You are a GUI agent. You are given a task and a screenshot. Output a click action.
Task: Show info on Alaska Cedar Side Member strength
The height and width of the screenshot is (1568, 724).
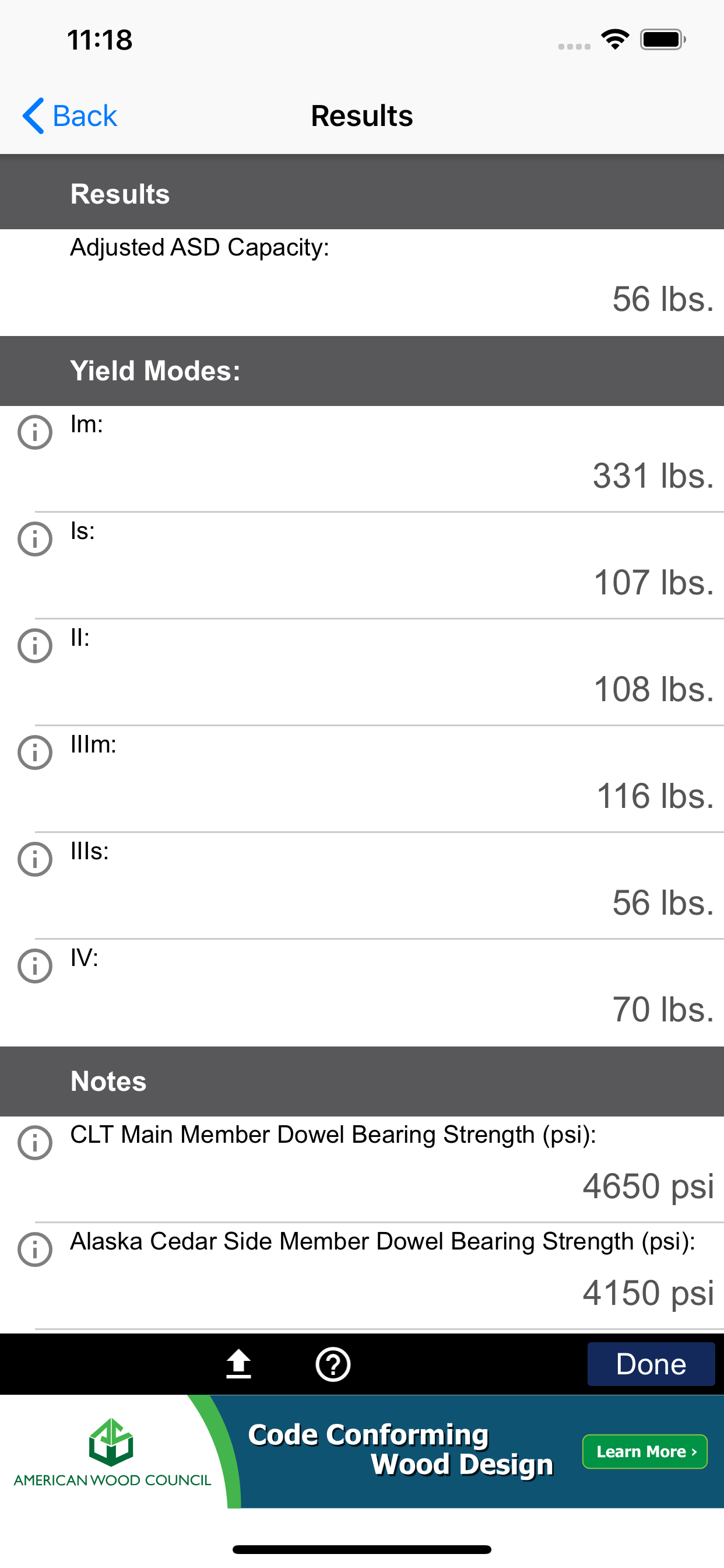(34, 1249)
